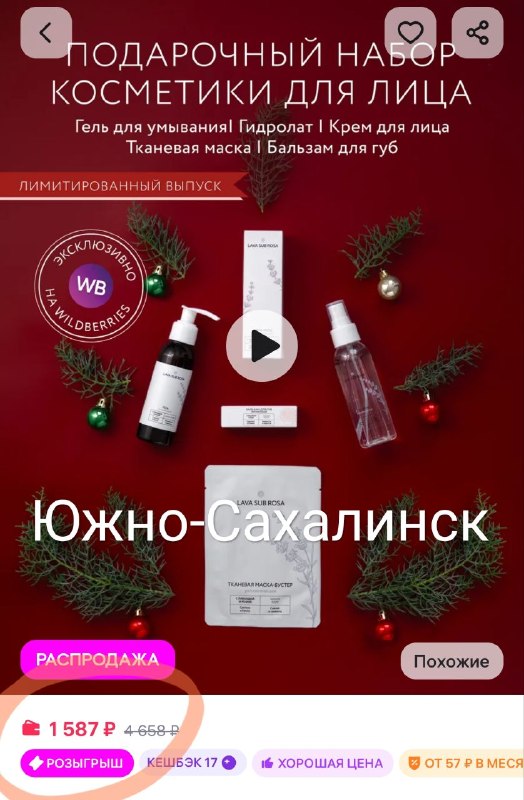Share this product
The width and height of the screenshot is (524, 800).
[478, 34]
